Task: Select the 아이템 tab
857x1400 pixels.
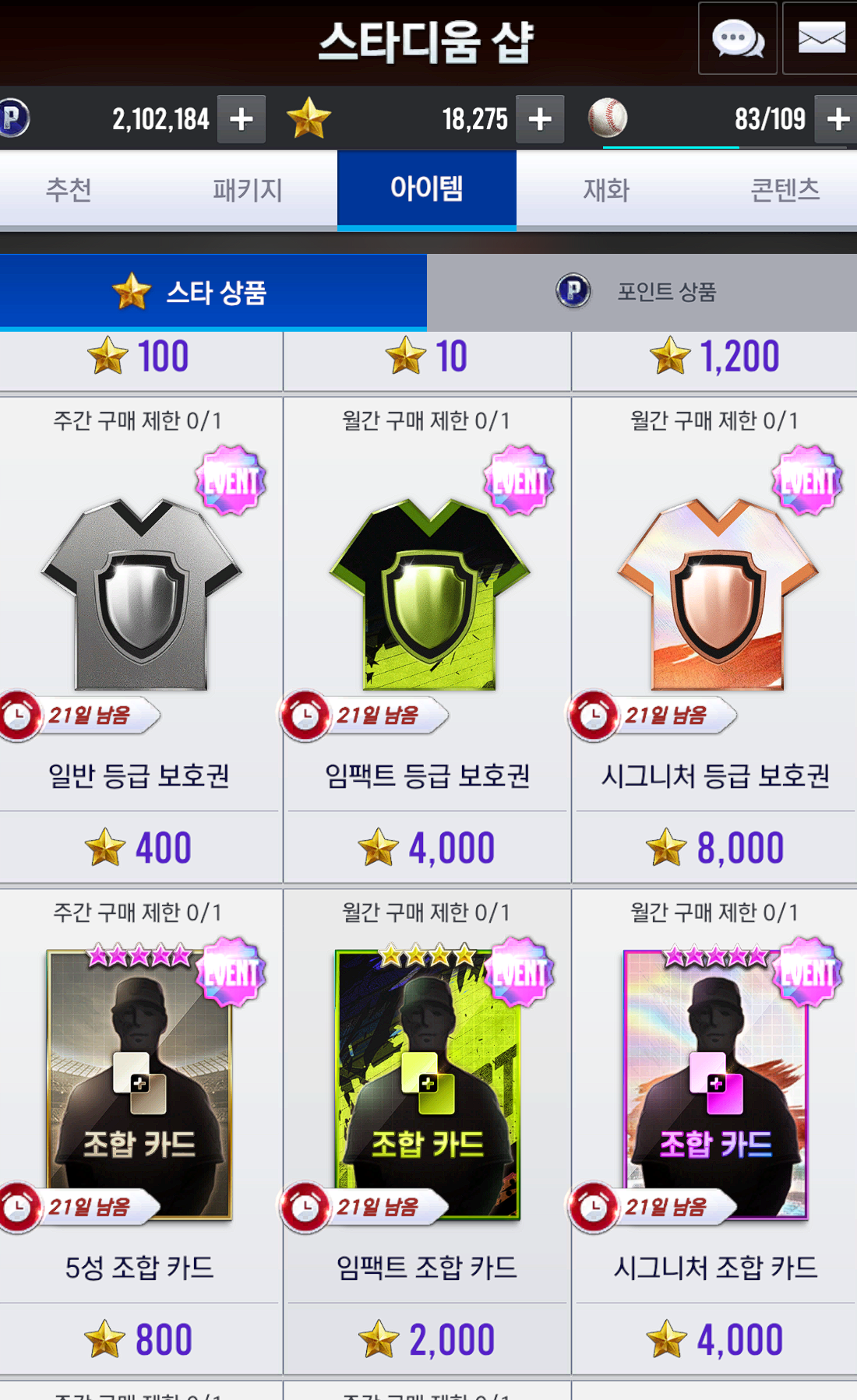Action: (426, 189)
